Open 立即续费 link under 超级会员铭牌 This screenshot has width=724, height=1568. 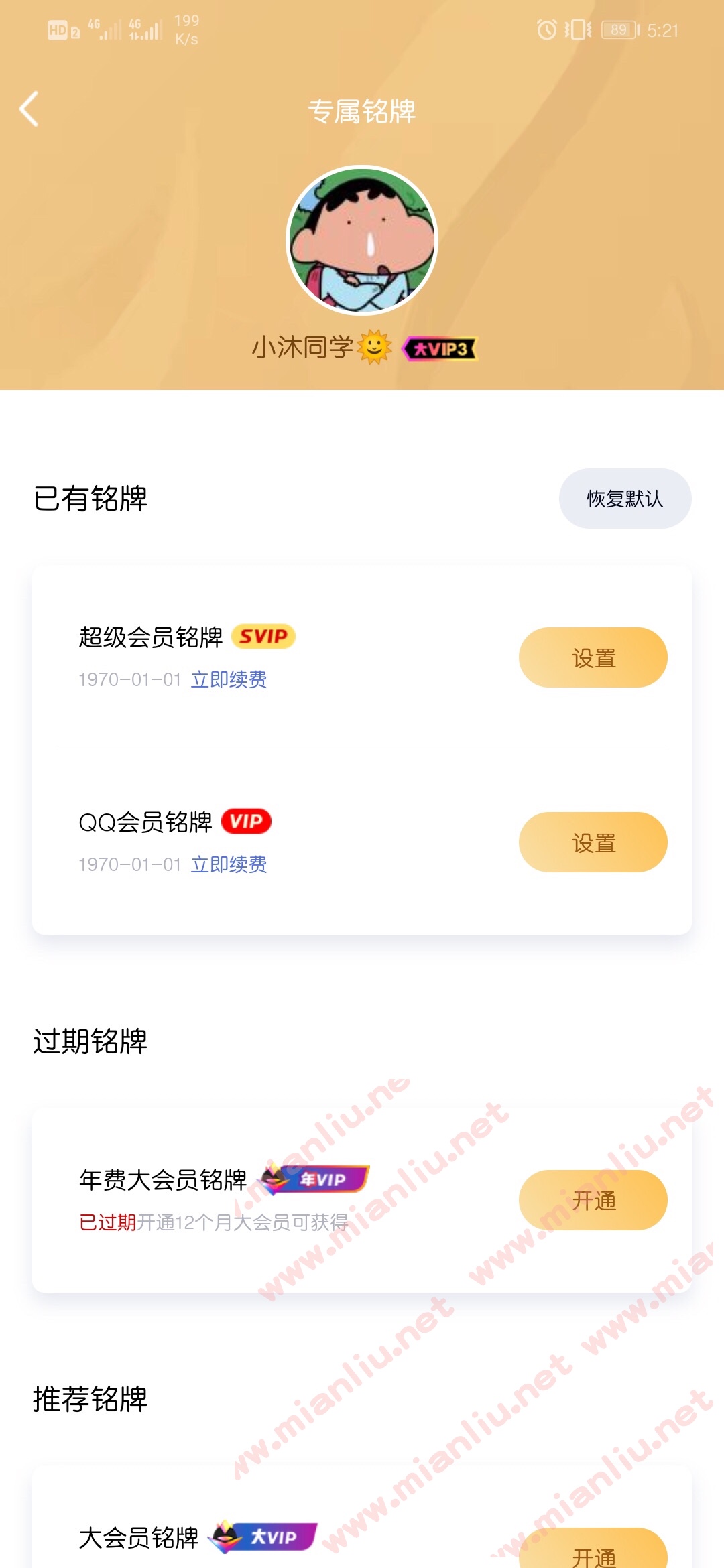(229, 679)
